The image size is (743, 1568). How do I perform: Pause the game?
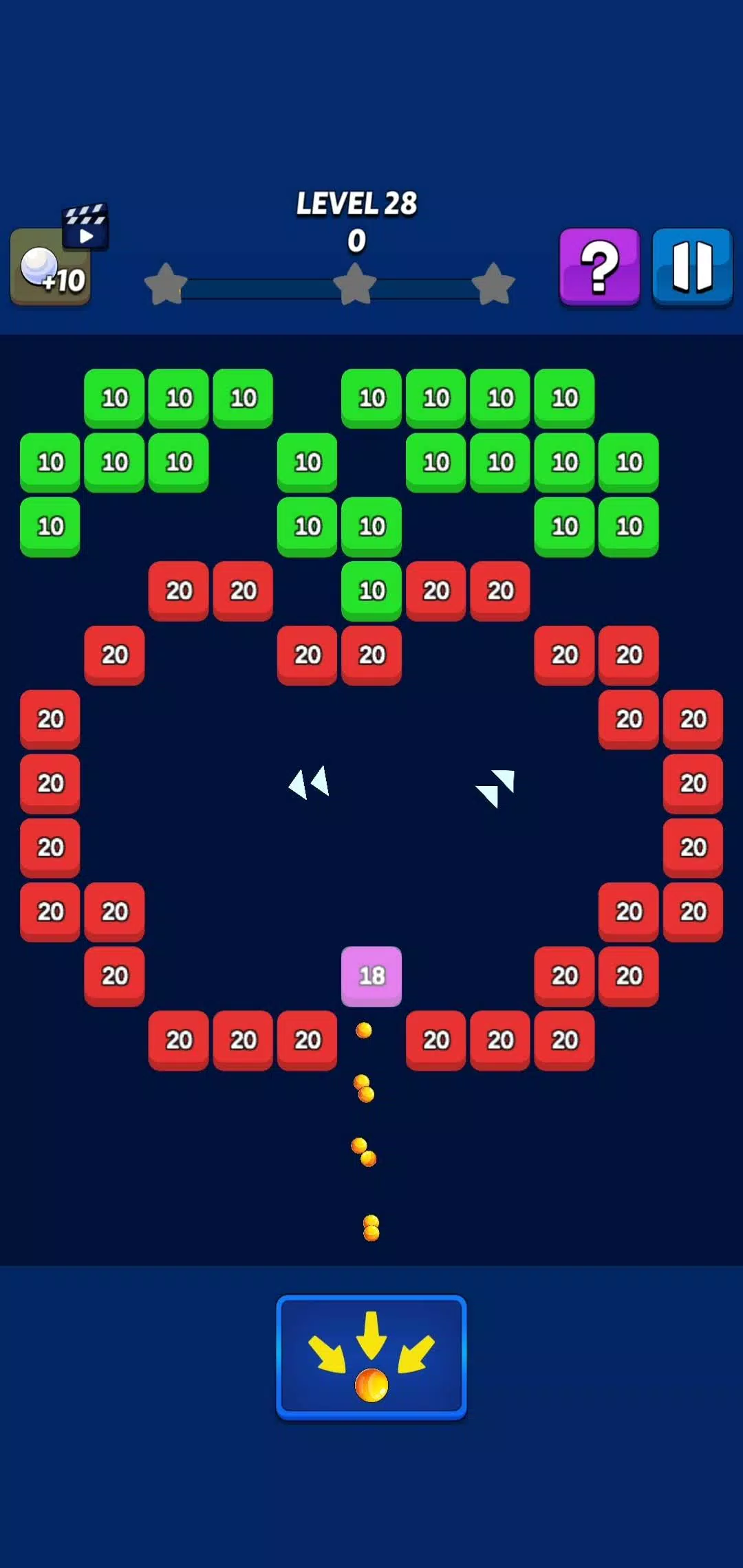pos(691,266)
